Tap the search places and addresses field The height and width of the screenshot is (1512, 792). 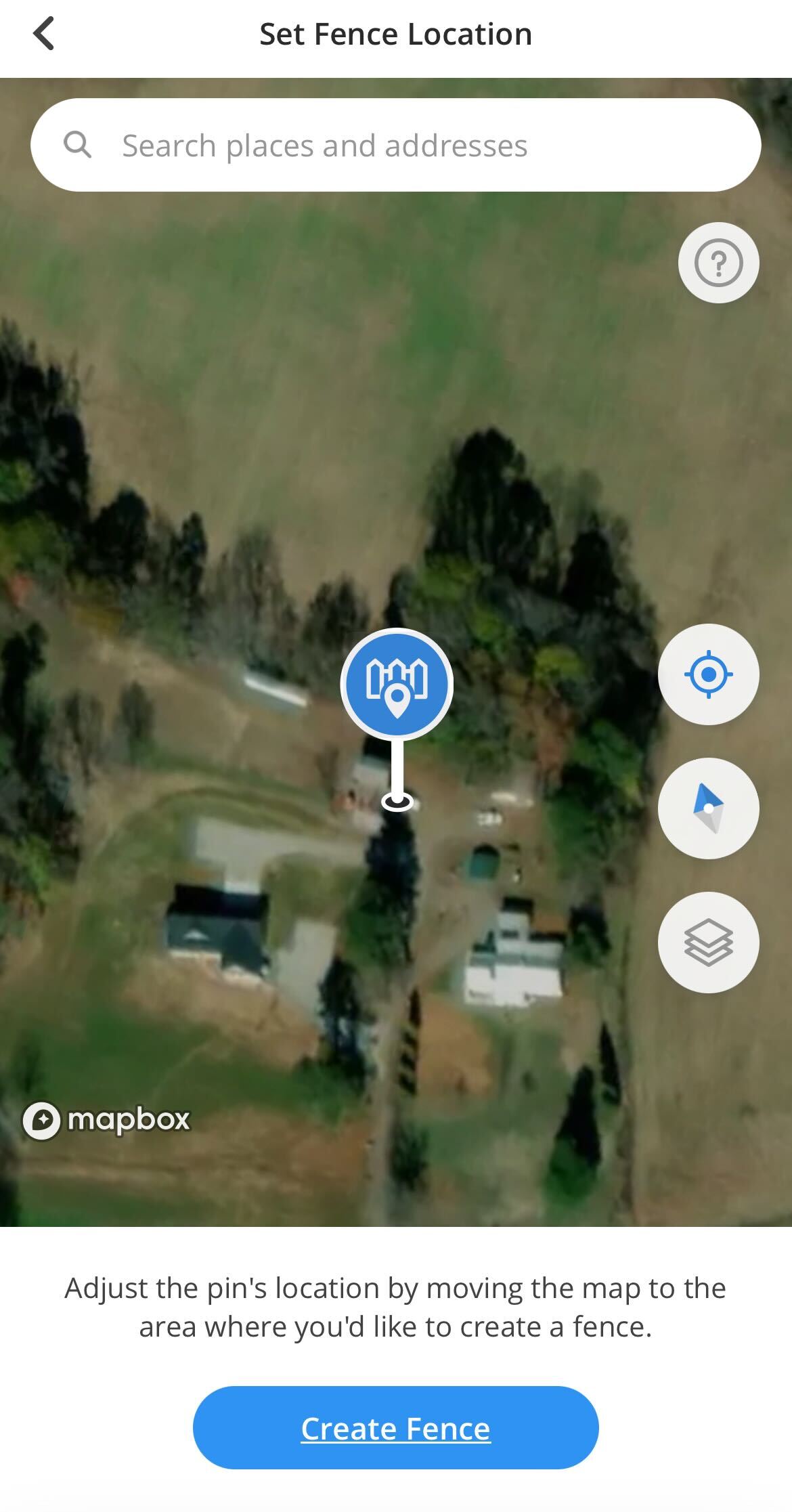[395, 146]
